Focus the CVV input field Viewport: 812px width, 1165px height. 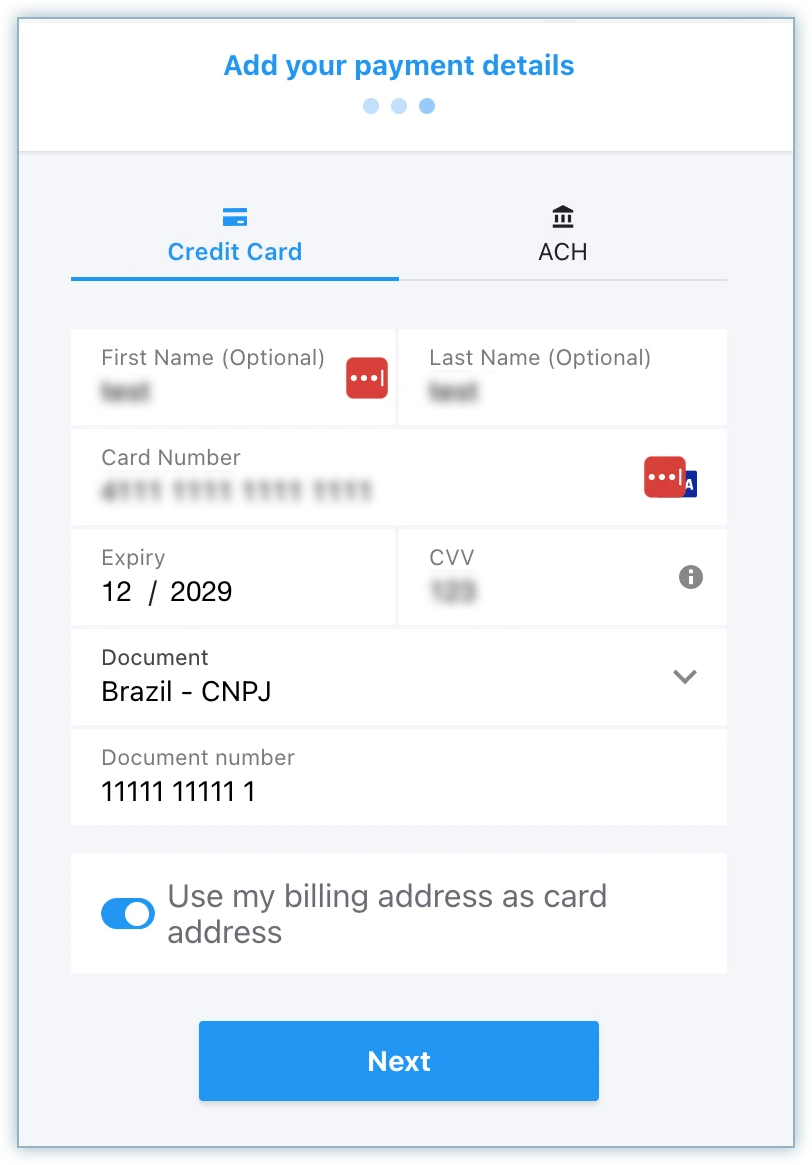click(540, 591)
